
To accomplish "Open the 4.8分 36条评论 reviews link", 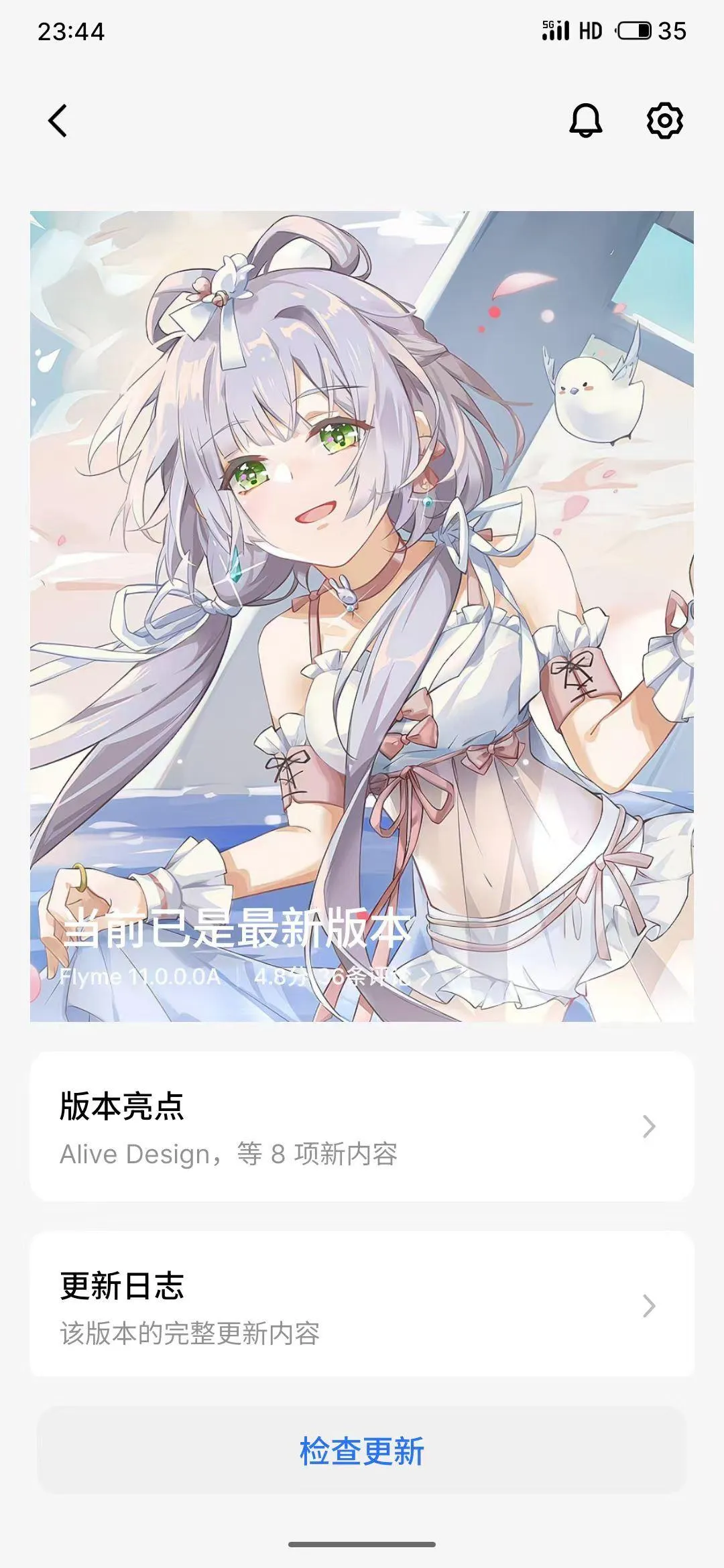I will (x=341, y=977).
